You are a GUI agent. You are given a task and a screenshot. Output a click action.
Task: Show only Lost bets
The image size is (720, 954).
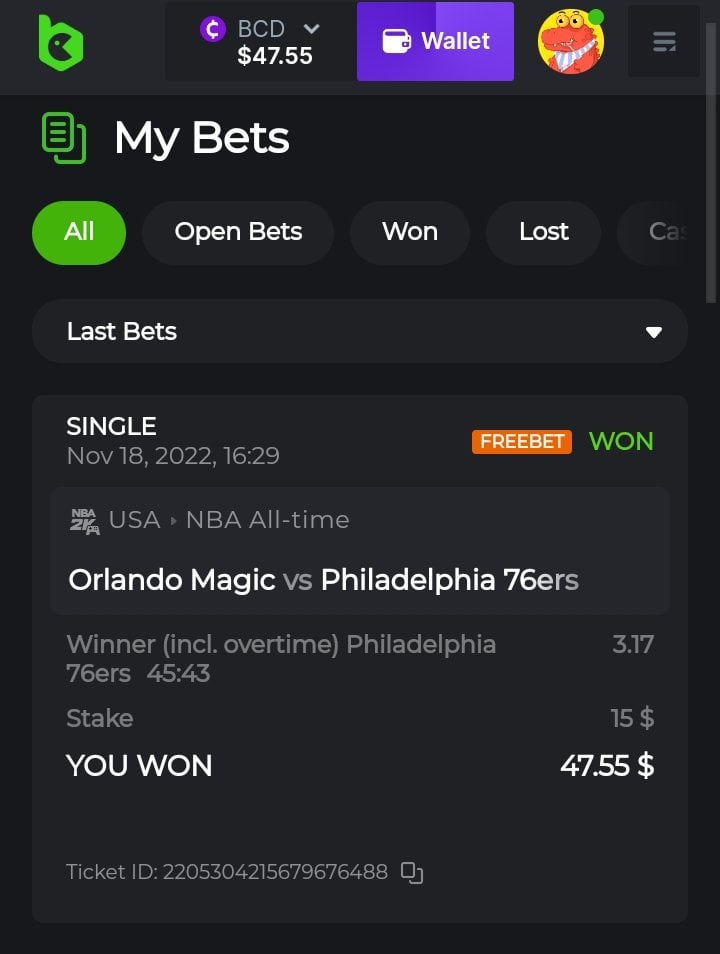tap(543, 232)
